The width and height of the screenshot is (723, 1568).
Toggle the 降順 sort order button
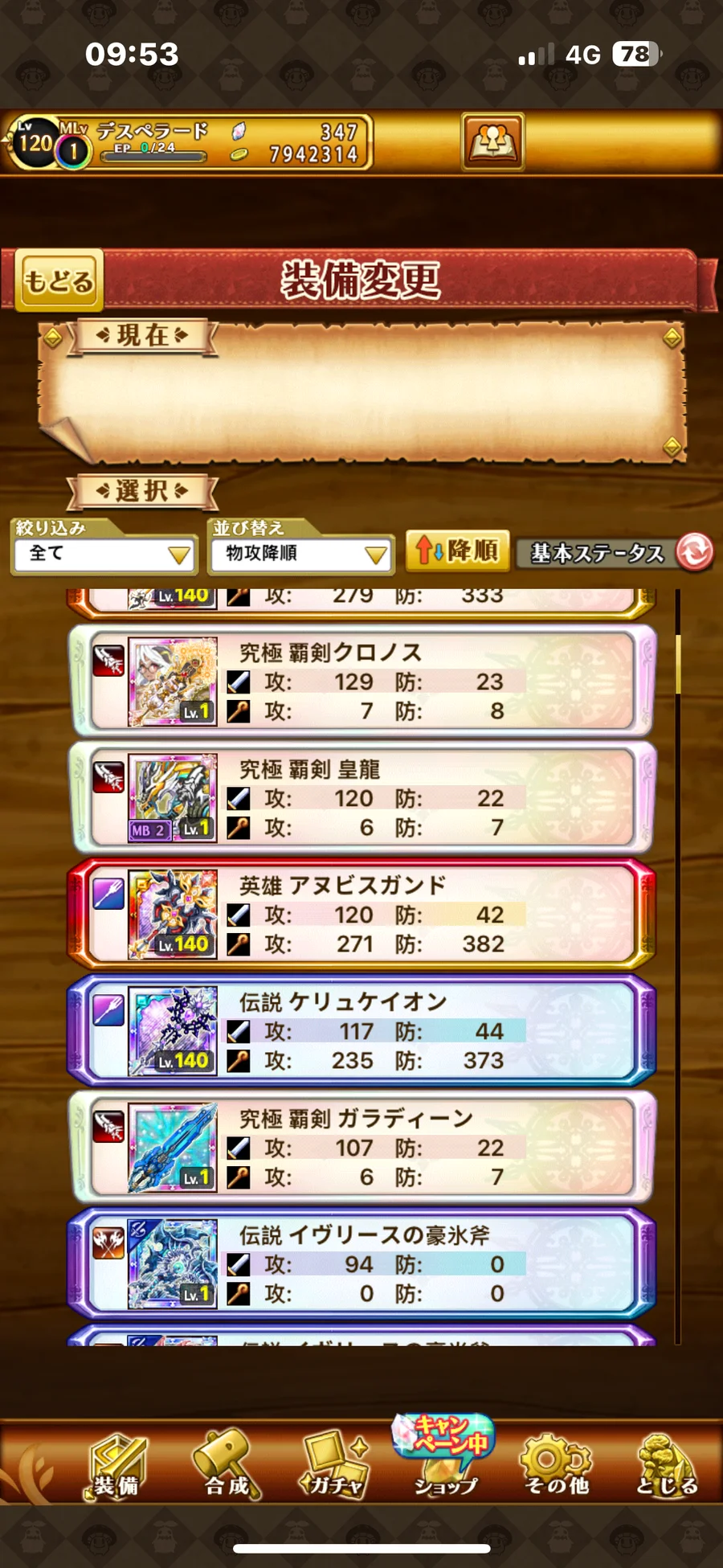457,551
